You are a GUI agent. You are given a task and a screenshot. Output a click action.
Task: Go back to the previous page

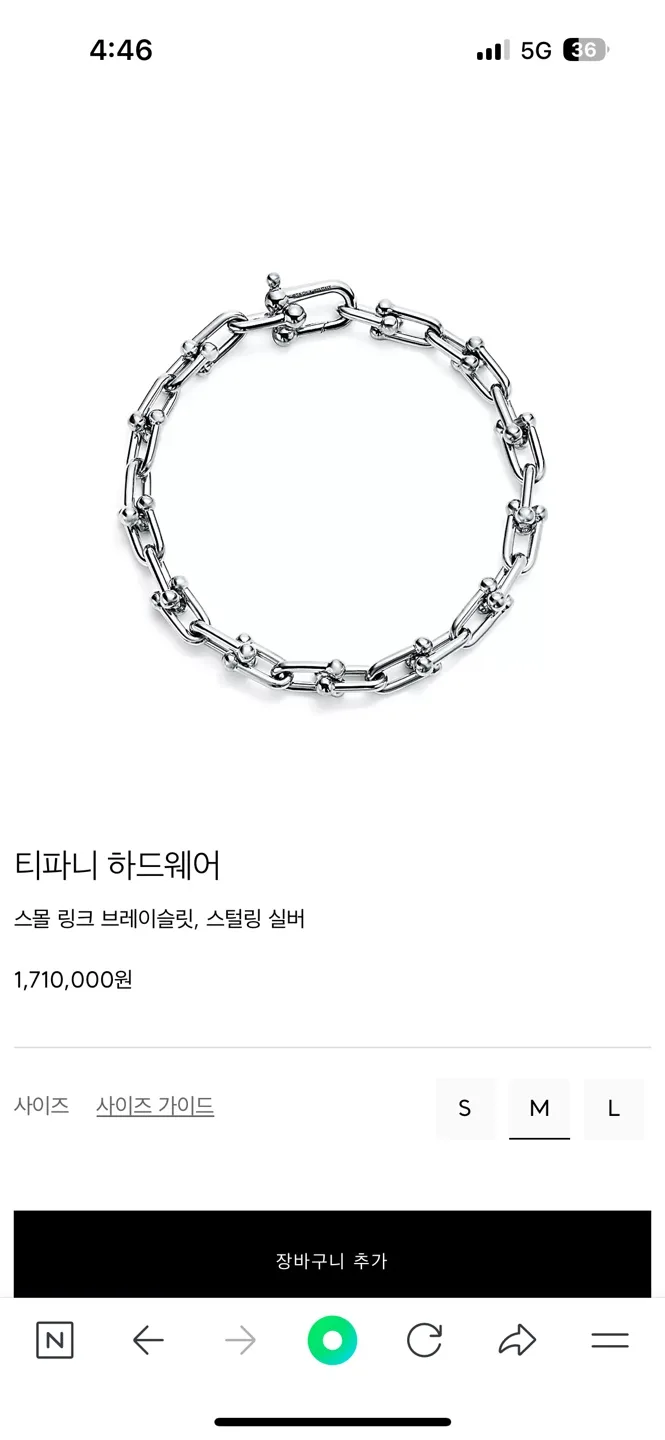(148, 1340)
